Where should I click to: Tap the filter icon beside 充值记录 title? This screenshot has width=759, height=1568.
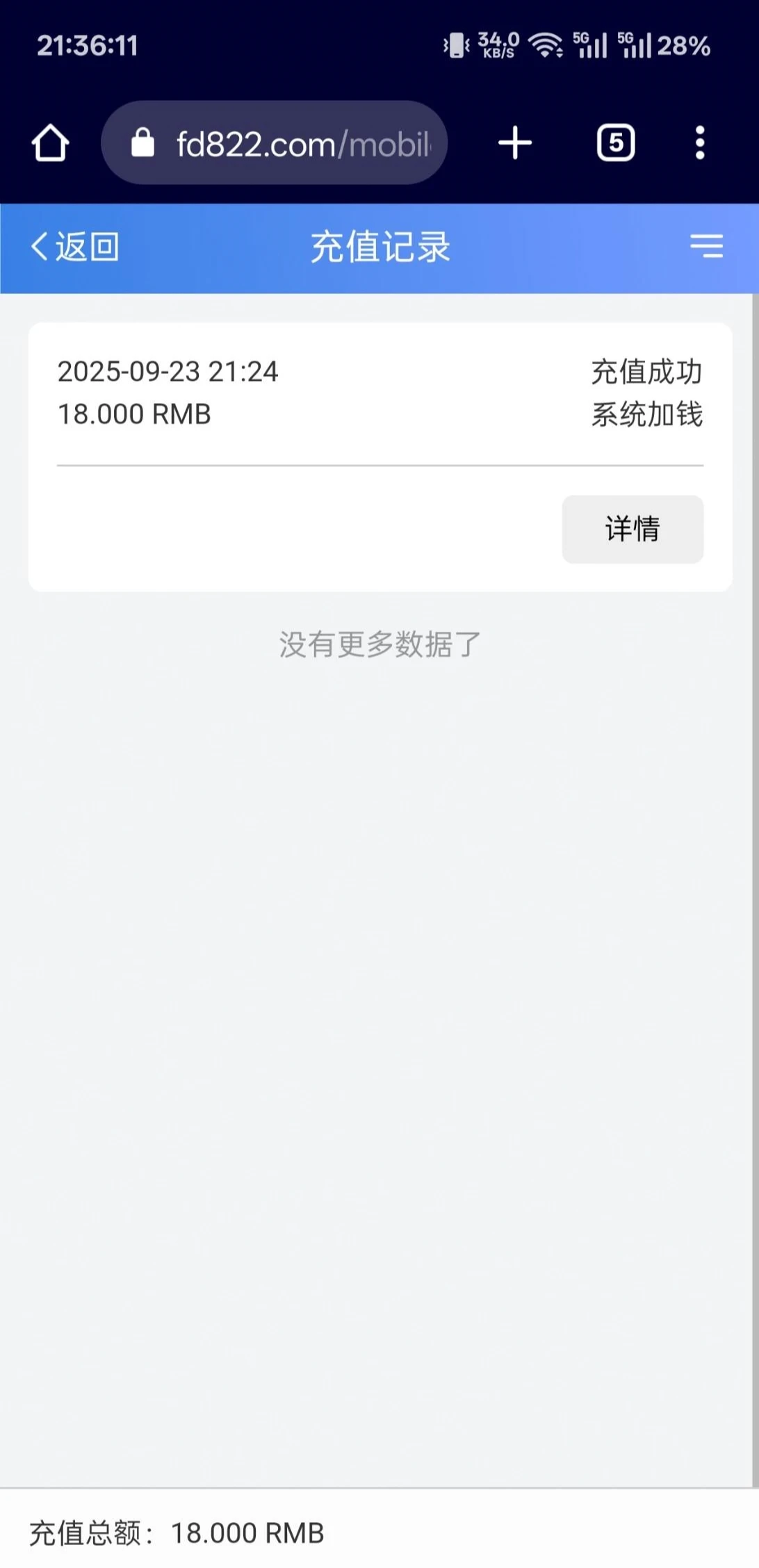coord(707,247)
